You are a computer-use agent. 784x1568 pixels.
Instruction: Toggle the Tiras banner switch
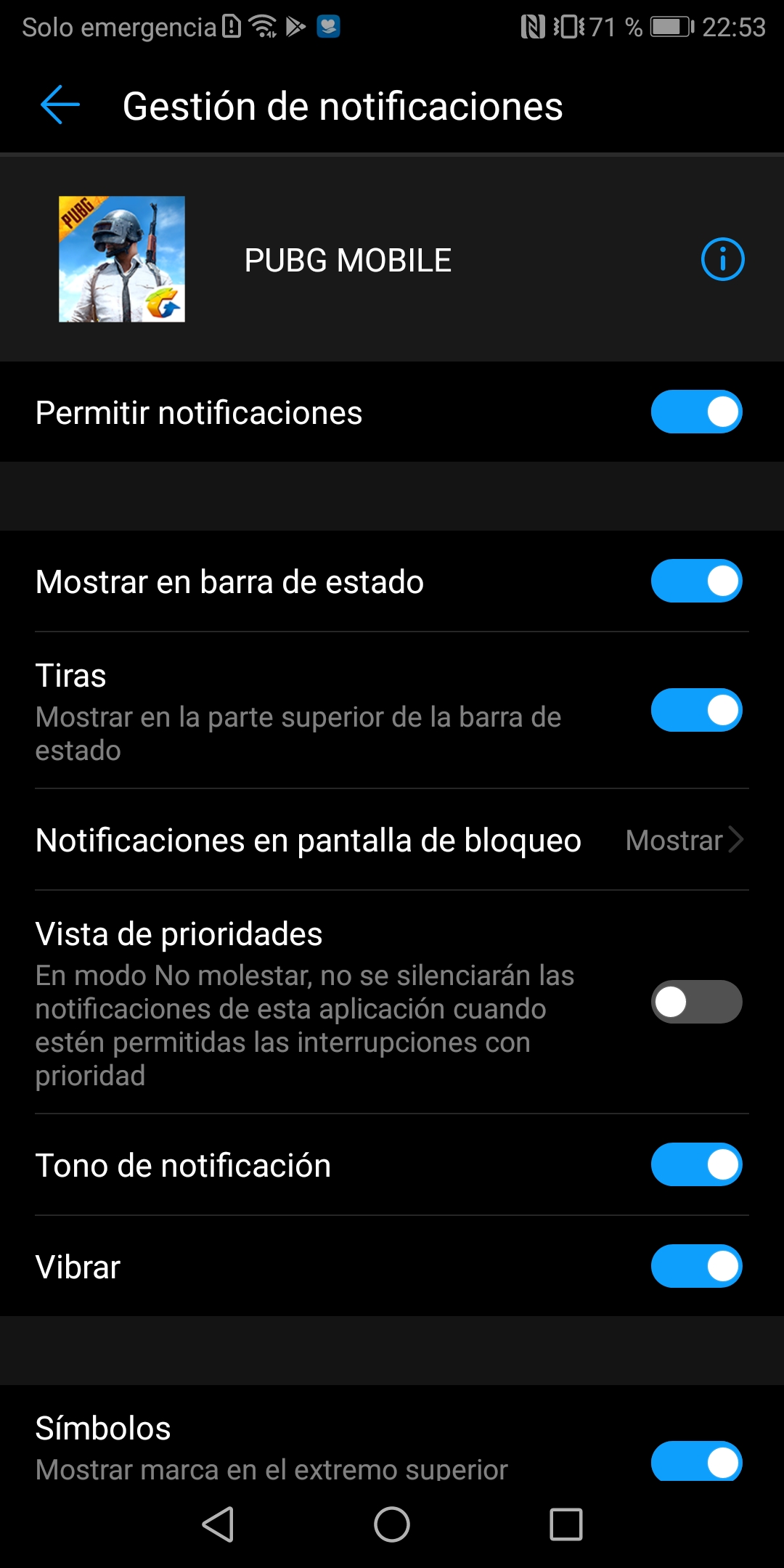pyautogui.click(x=696, y=710)
